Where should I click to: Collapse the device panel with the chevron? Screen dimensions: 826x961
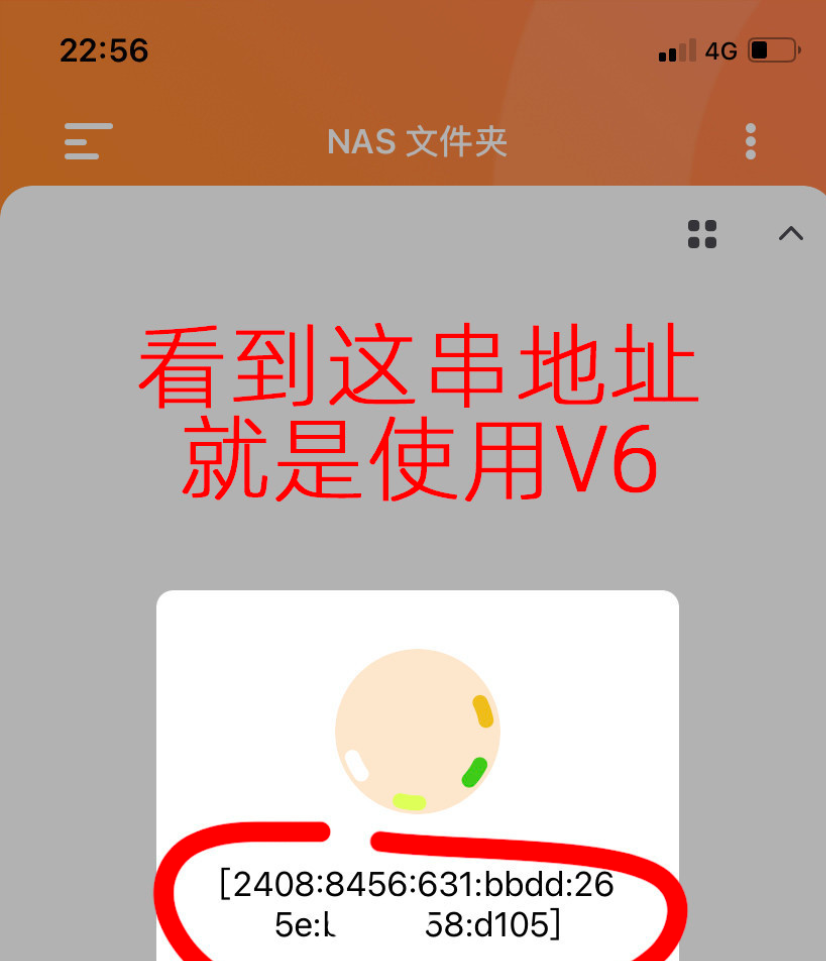(x=791, y=234)
